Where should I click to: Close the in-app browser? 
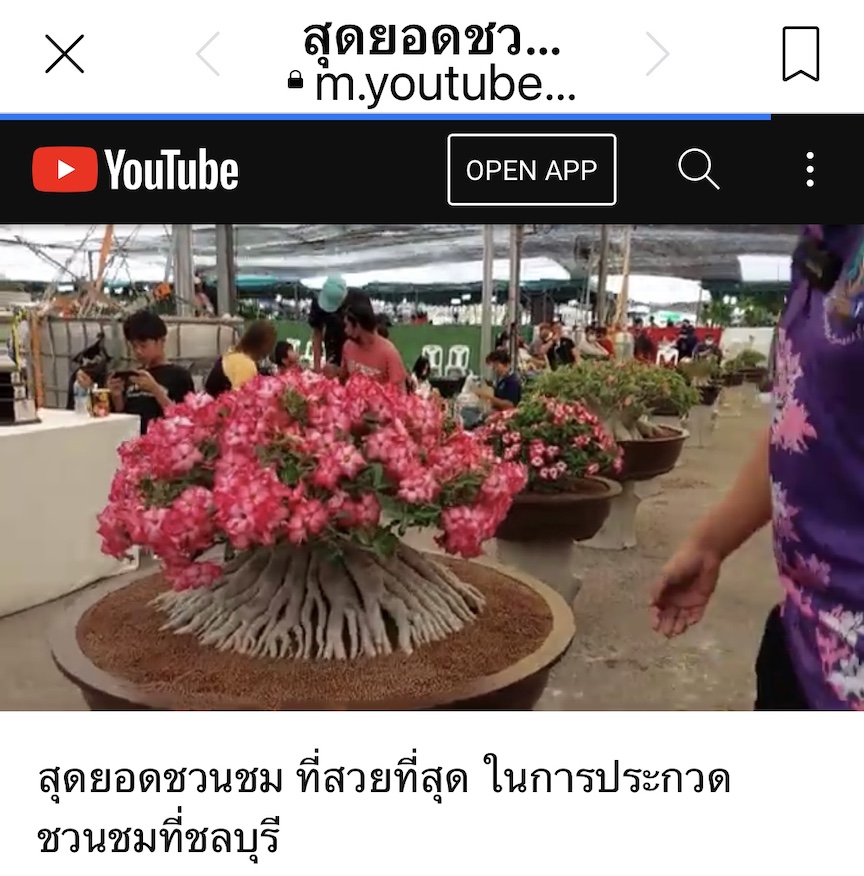[65, 54]
